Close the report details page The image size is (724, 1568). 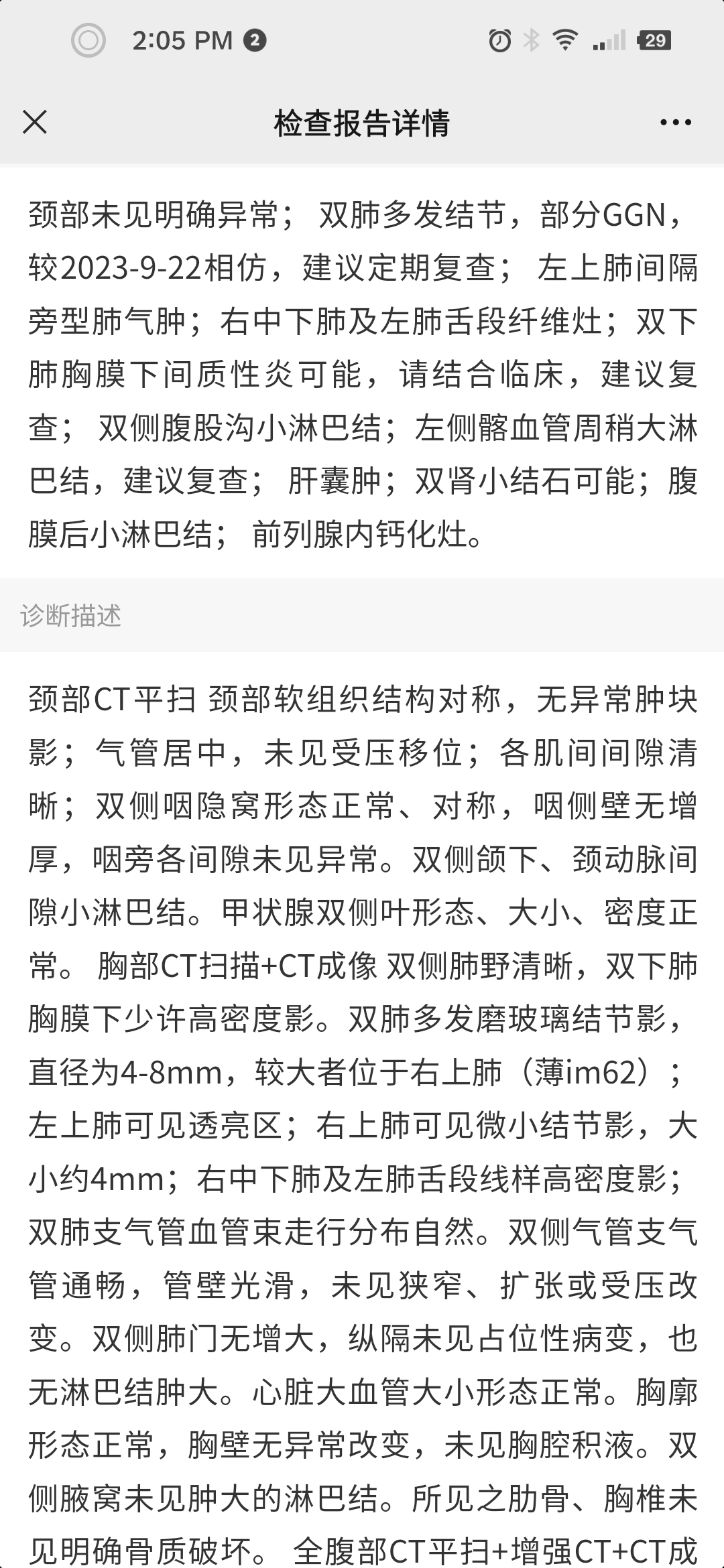tap(35, 123)
